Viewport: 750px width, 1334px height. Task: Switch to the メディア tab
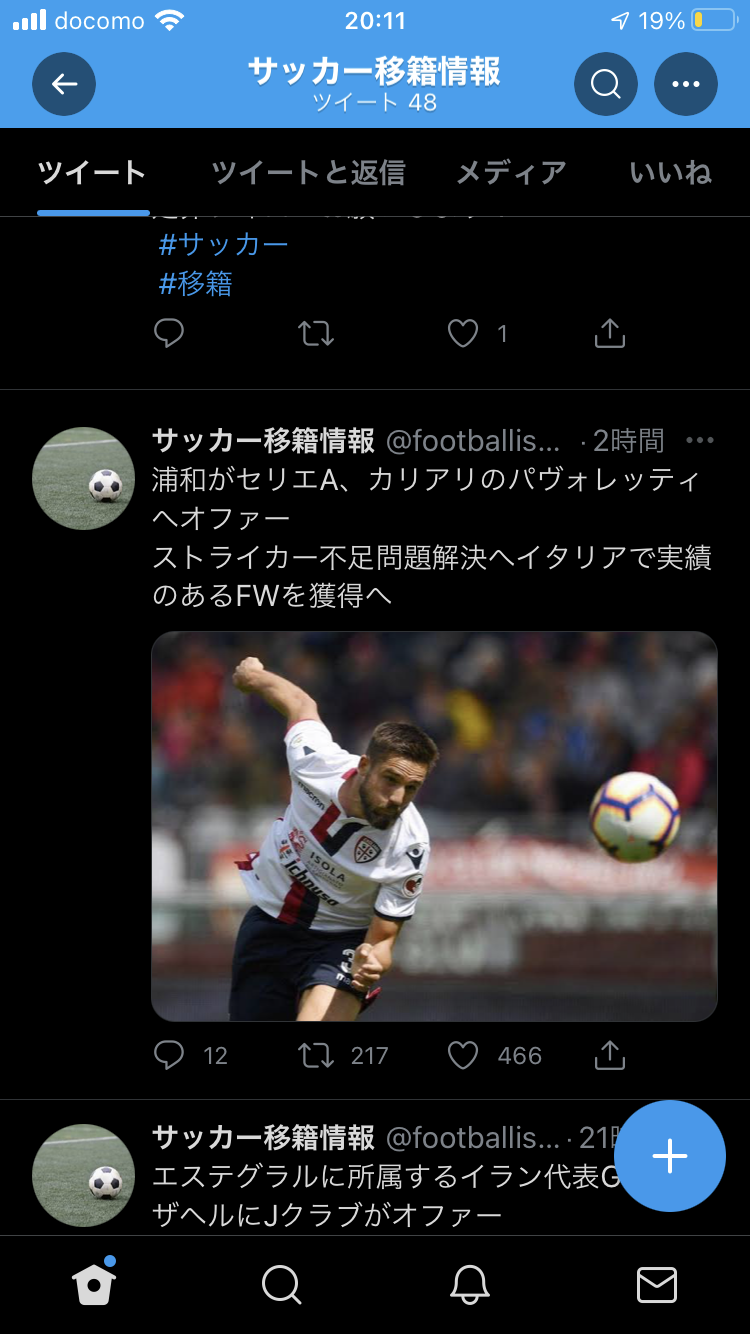511,173
